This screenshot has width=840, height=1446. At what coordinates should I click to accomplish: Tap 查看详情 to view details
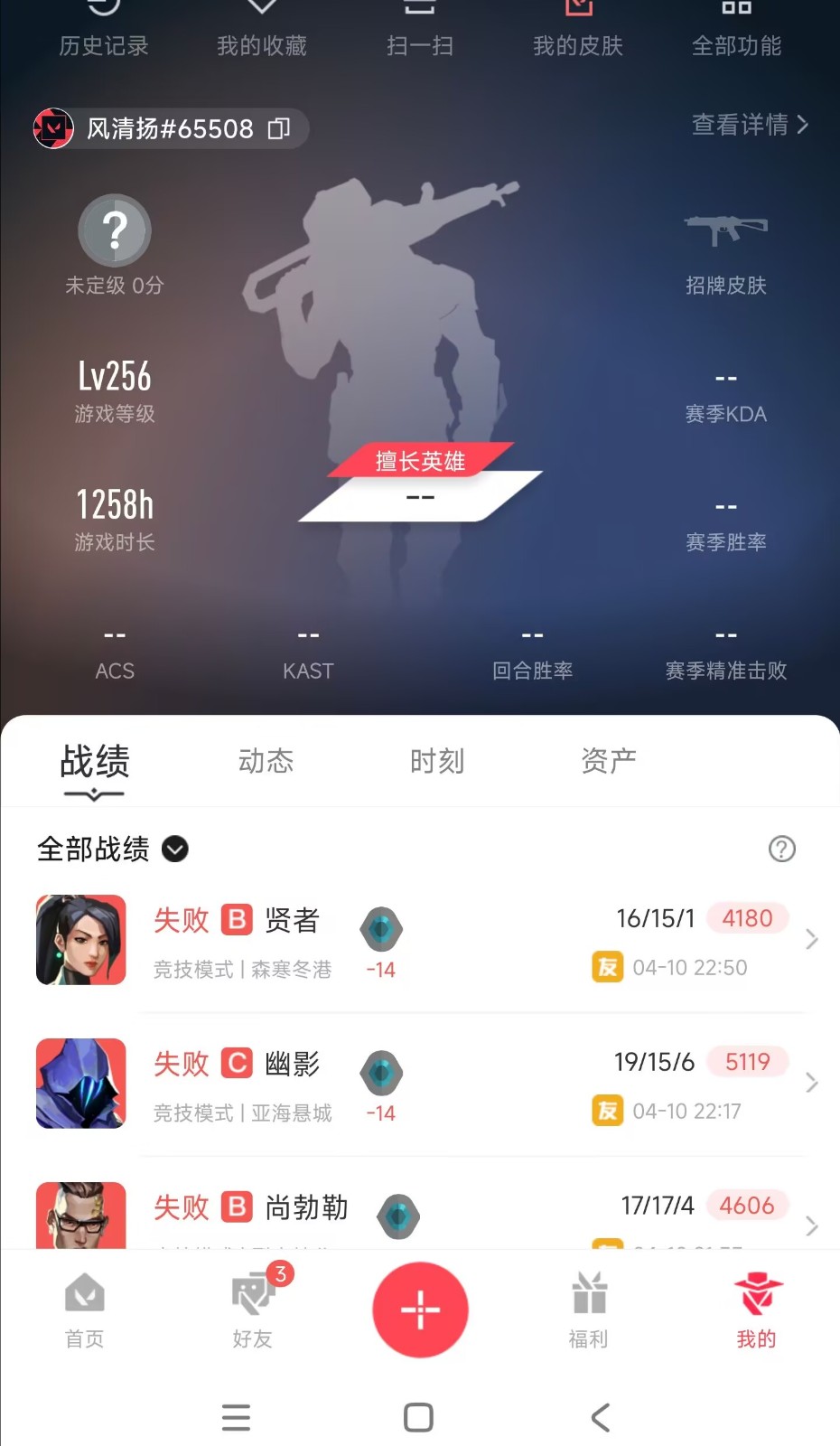pos(749,125)
